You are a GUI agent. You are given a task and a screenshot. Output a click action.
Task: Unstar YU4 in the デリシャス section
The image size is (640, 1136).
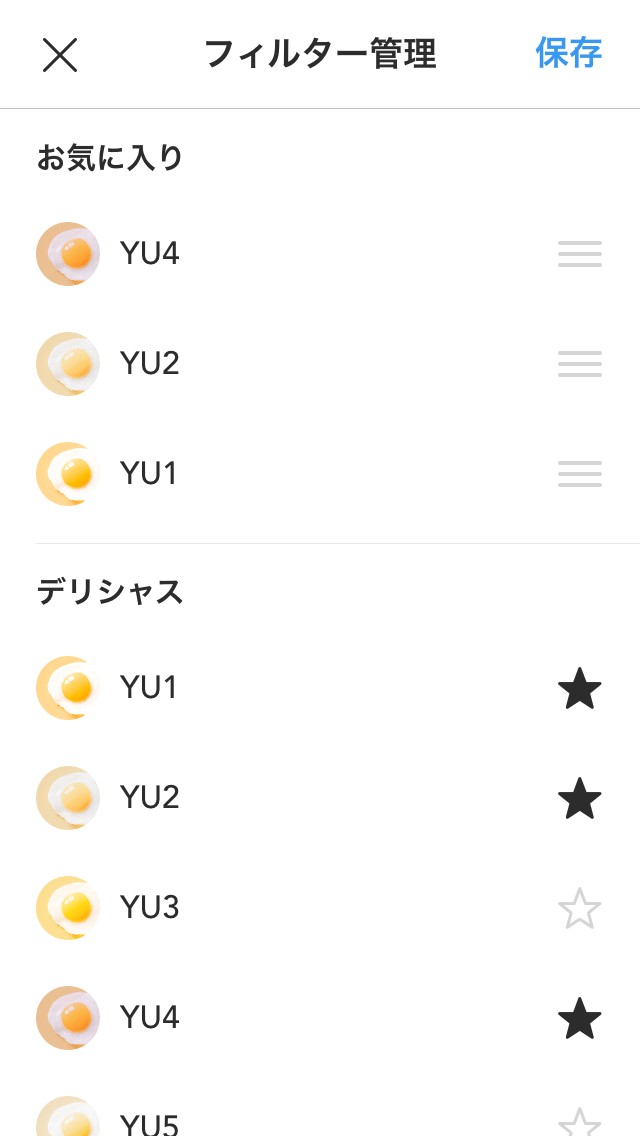coord(580,1019)
